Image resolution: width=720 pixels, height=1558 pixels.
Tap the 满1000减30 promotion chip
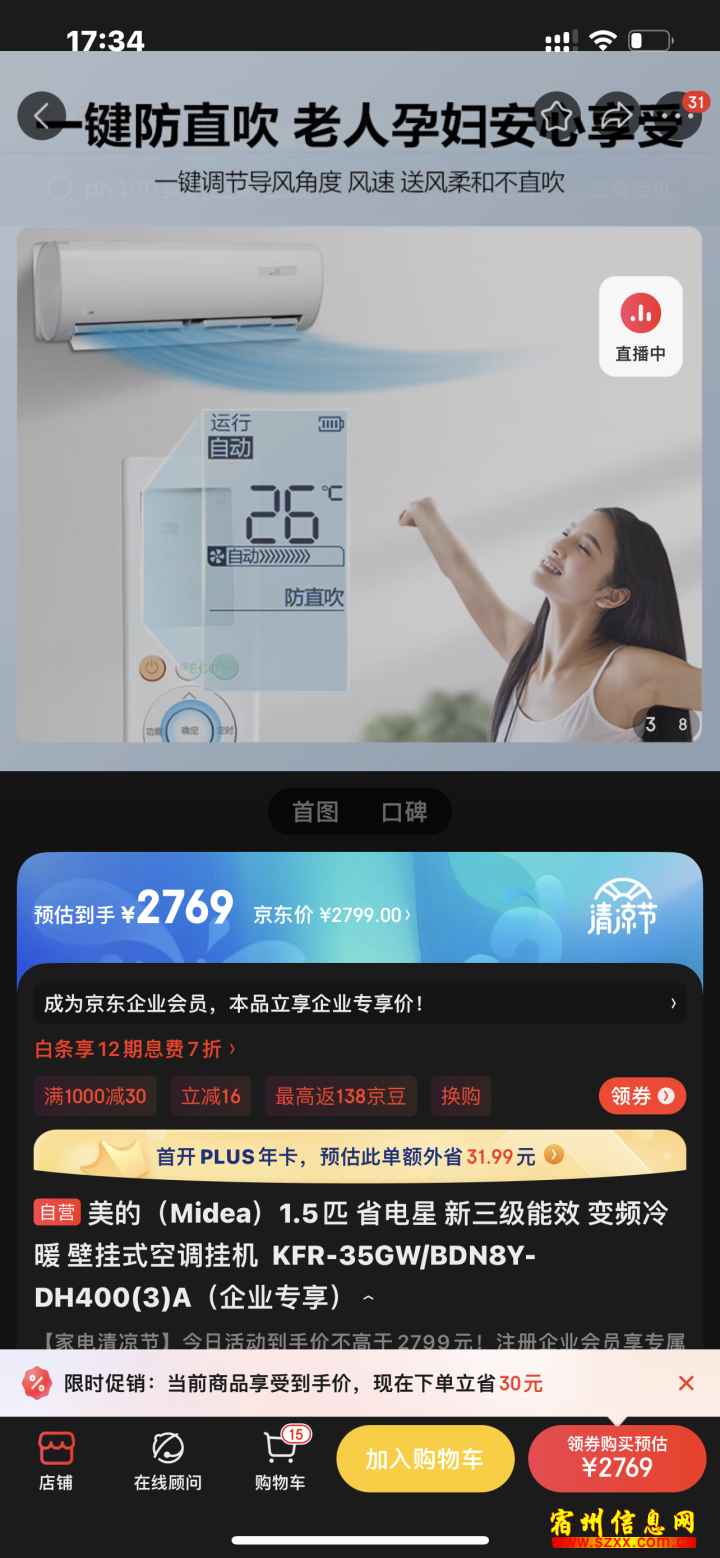(95, 1096)
